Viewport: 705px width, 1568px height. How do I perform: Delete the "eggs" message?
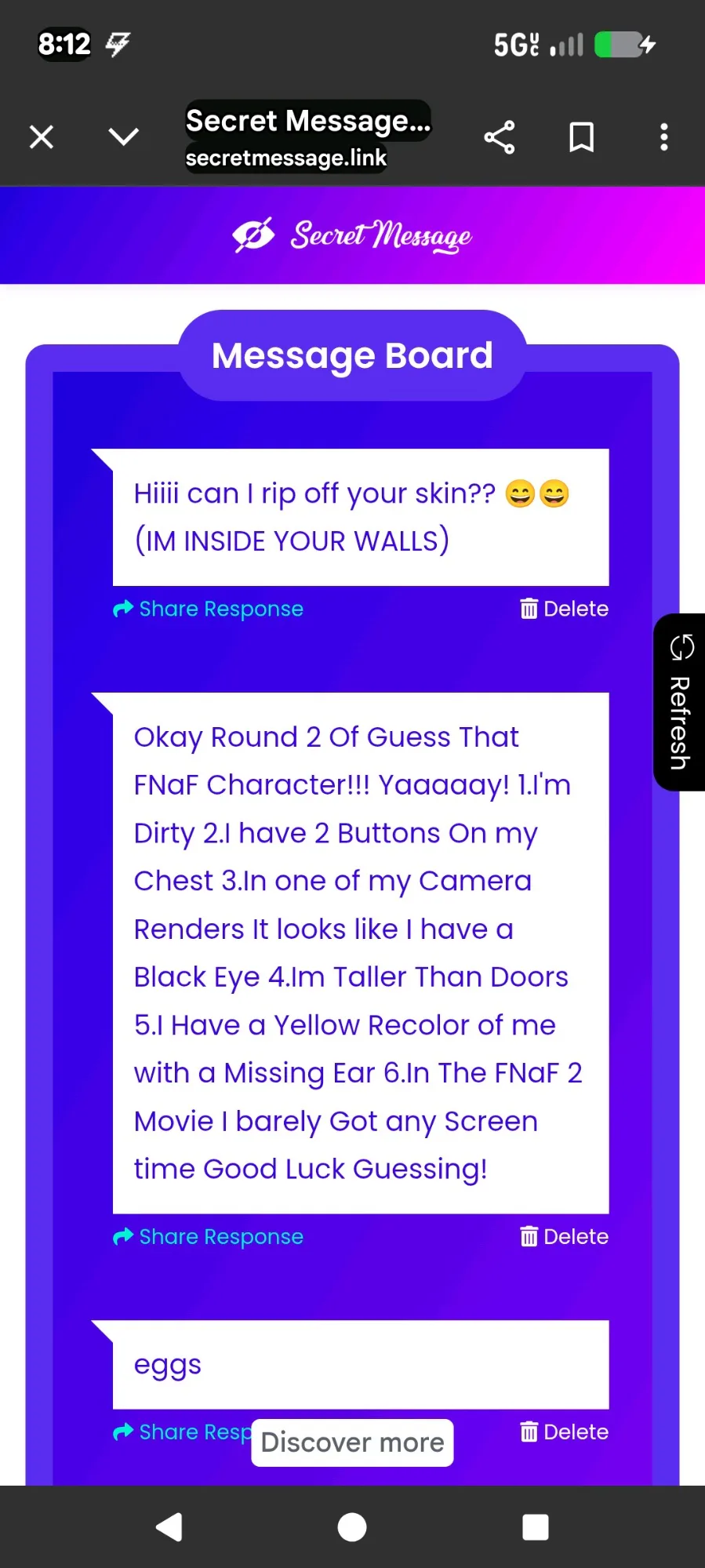tap(565, 1432)
